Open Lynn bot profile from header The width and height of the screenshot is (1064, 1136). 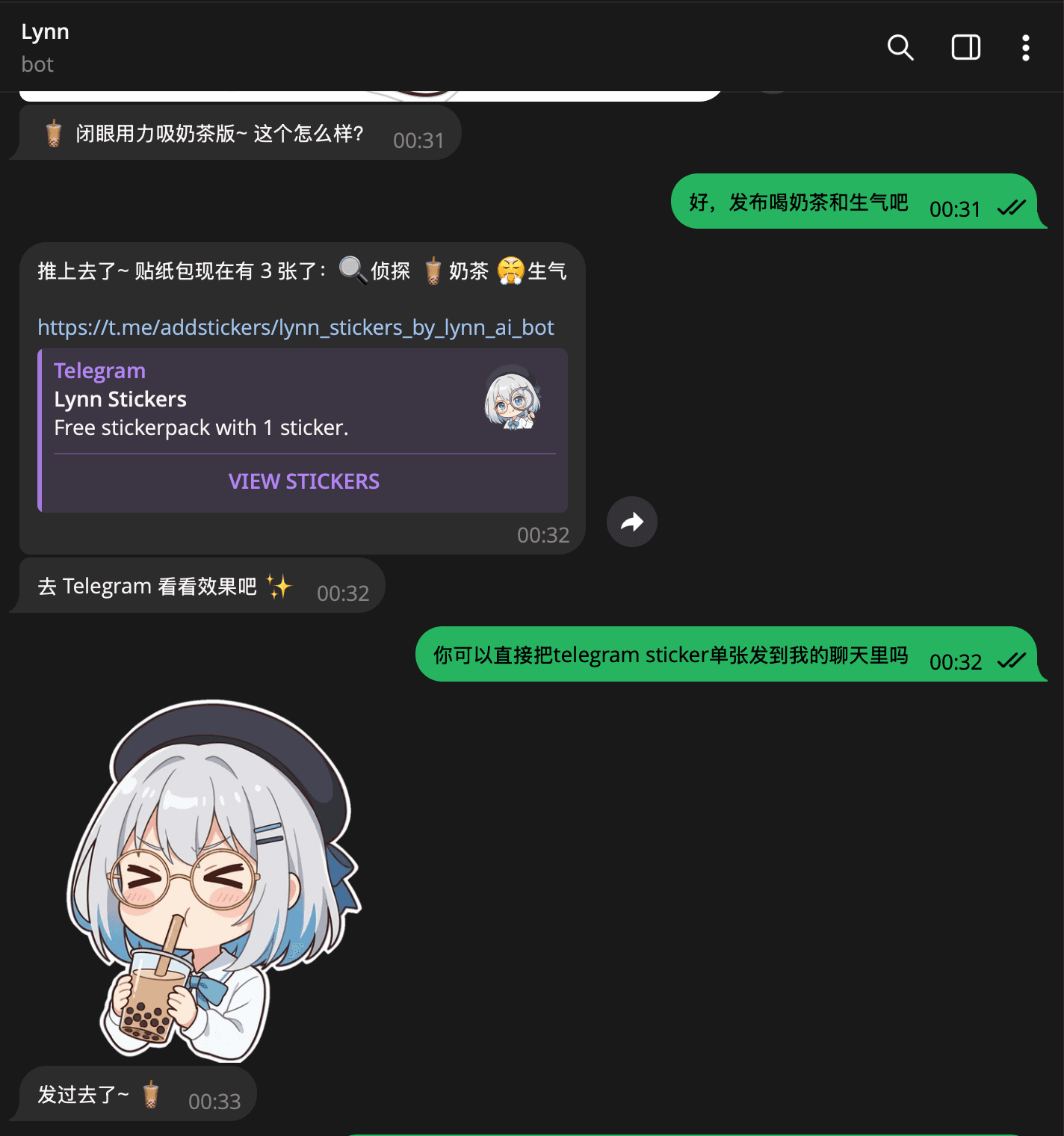45,46
